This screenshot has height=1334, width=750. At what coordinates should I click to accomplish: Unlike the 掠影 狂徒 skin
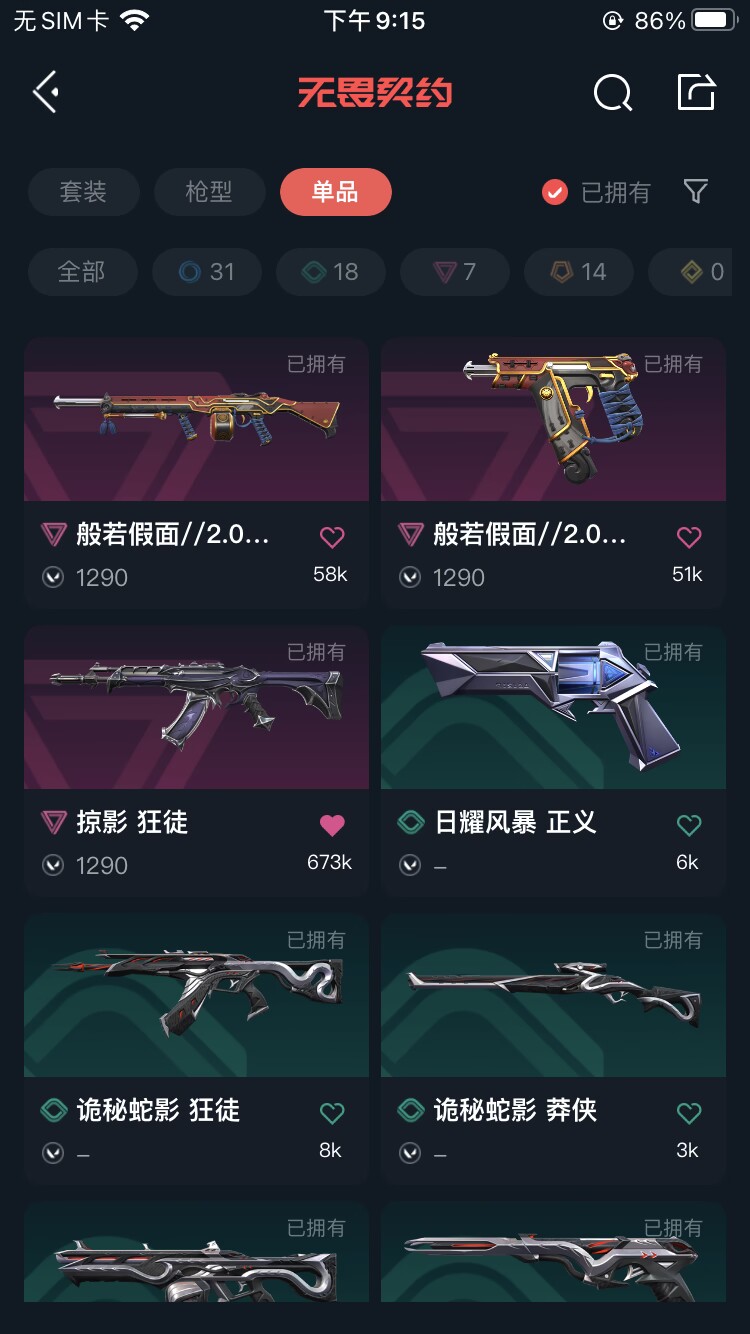[332, 825]
